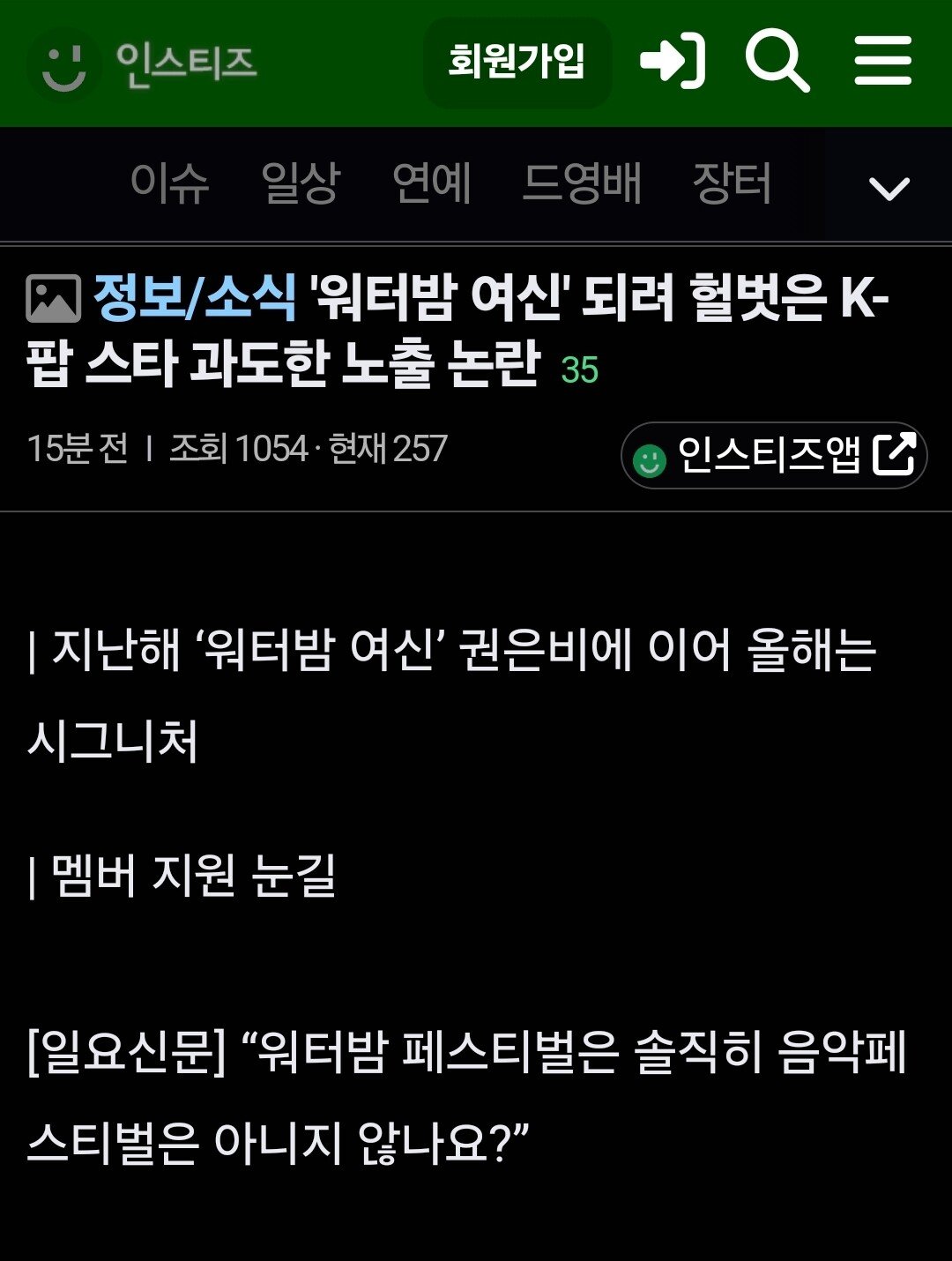Switch to the 이슈 tab
This screenshot has width=952, height=1261.
(x=169, y=183)
